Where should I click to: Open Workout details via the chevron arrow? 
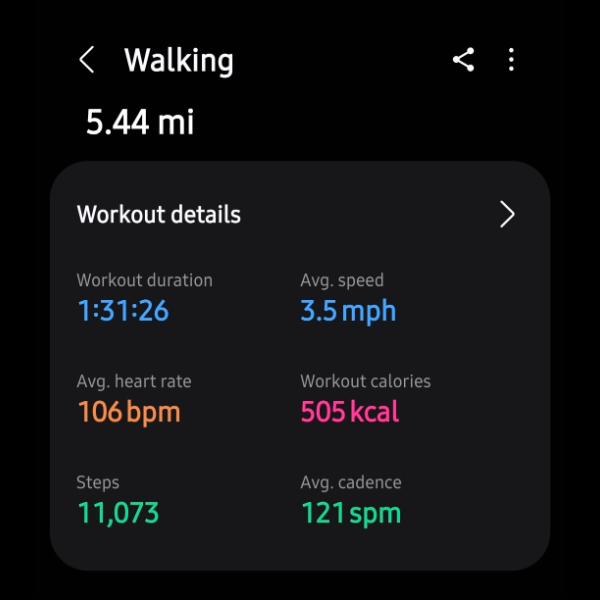[x=507, y=214]
